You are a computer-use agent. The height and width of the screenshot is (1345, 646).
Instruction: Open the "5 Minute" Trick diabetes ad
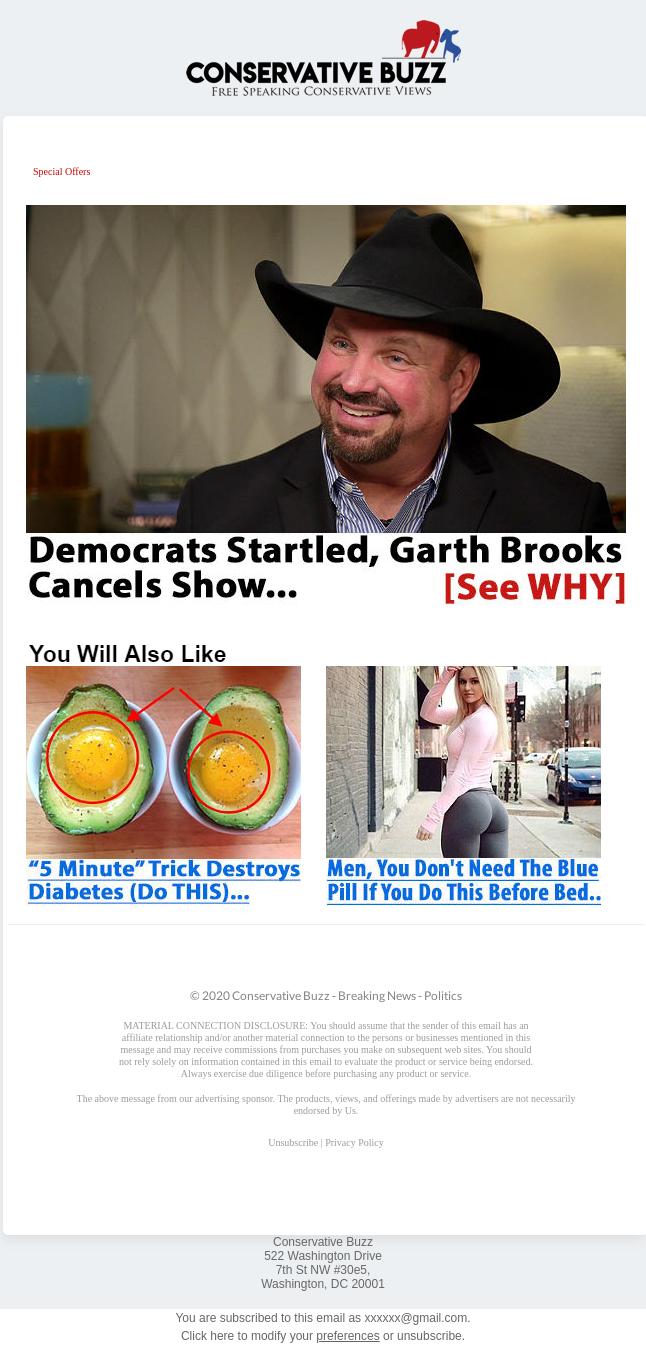point(163,785)
